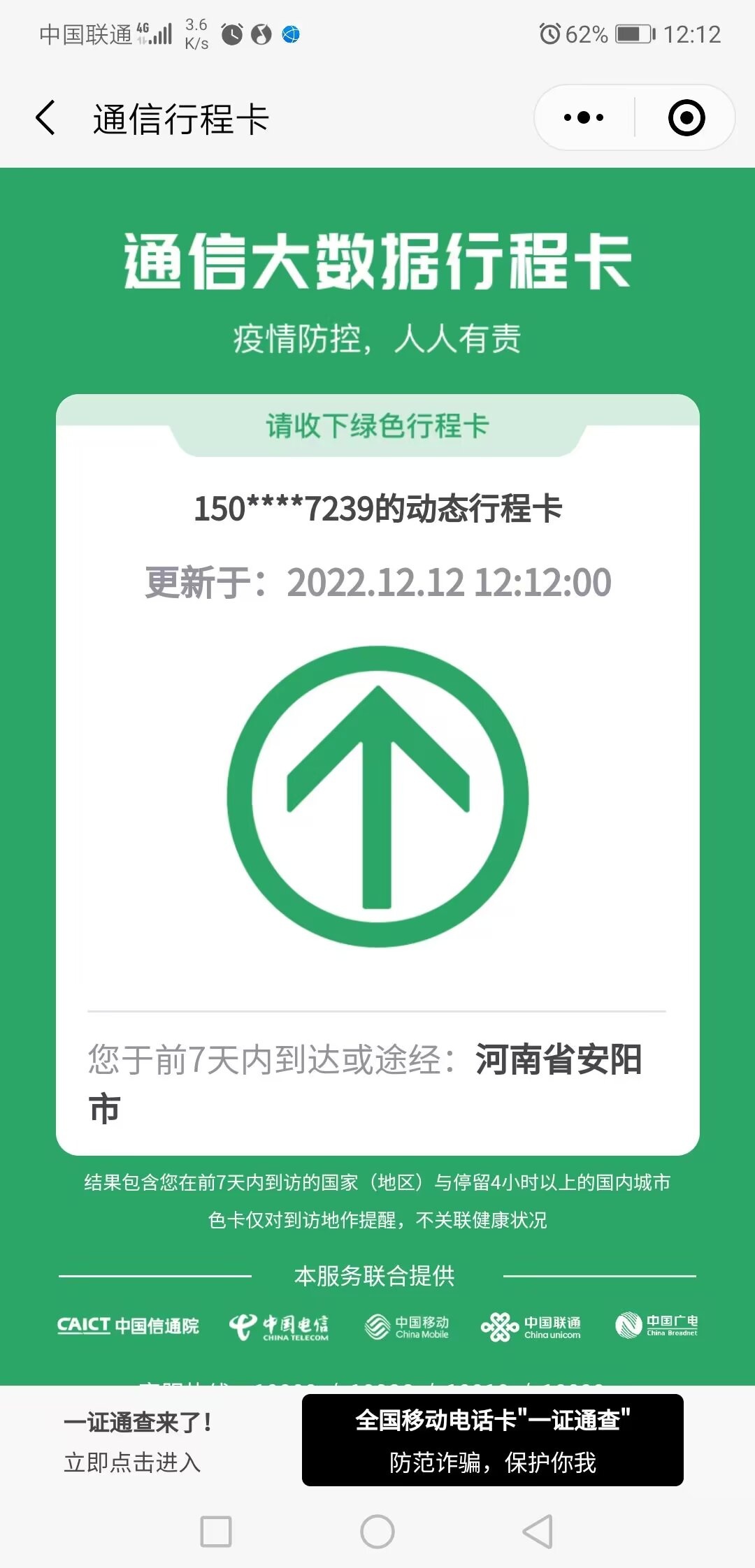Close the mini program with the circle button
755x1568 pixels.
click(x=686, y=117)
